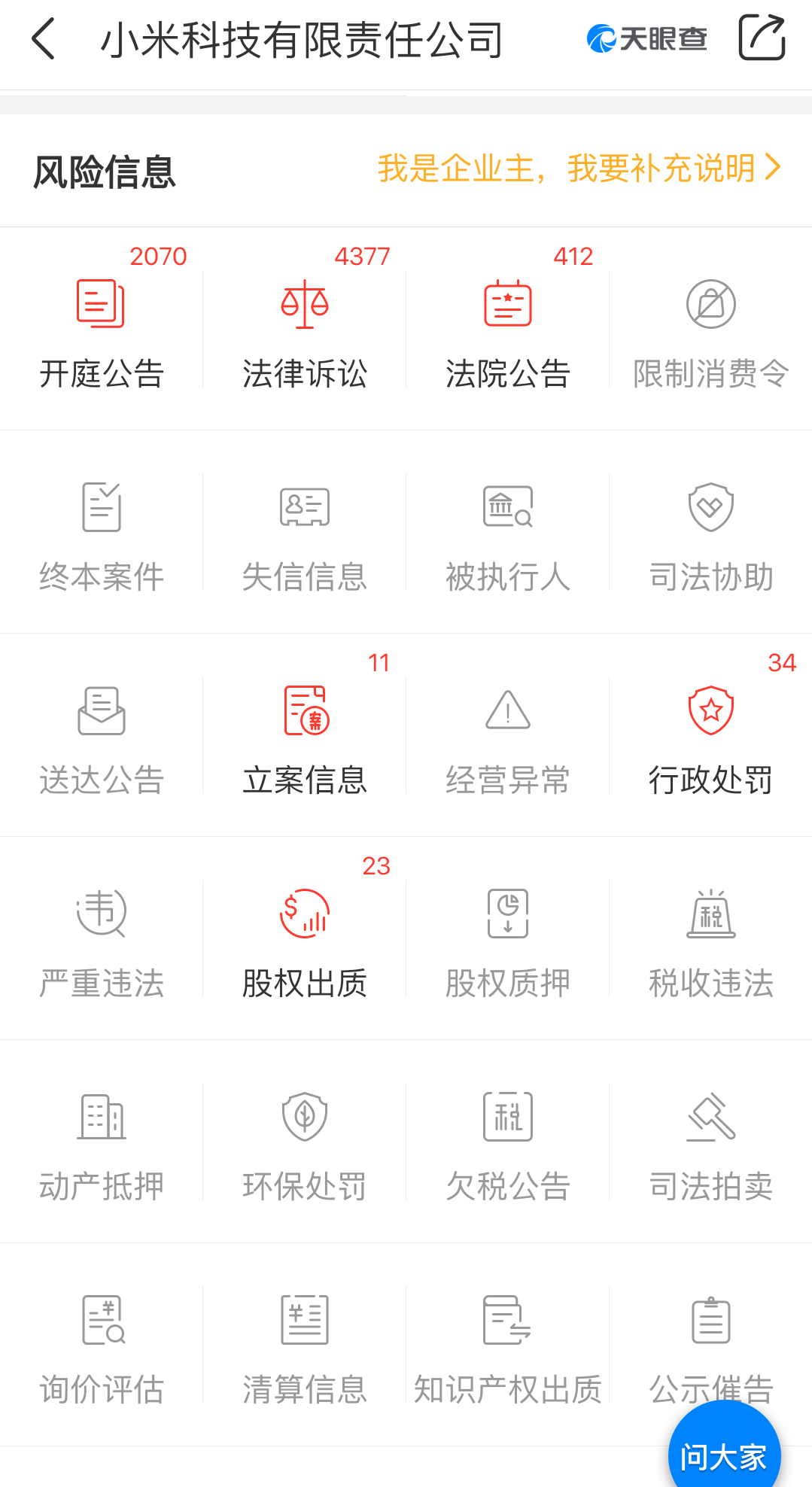Image resolution: width=812 pixels, height=1487 pixels.
Task: Open 欠税公告 tile
Action: pos(508,1142)
